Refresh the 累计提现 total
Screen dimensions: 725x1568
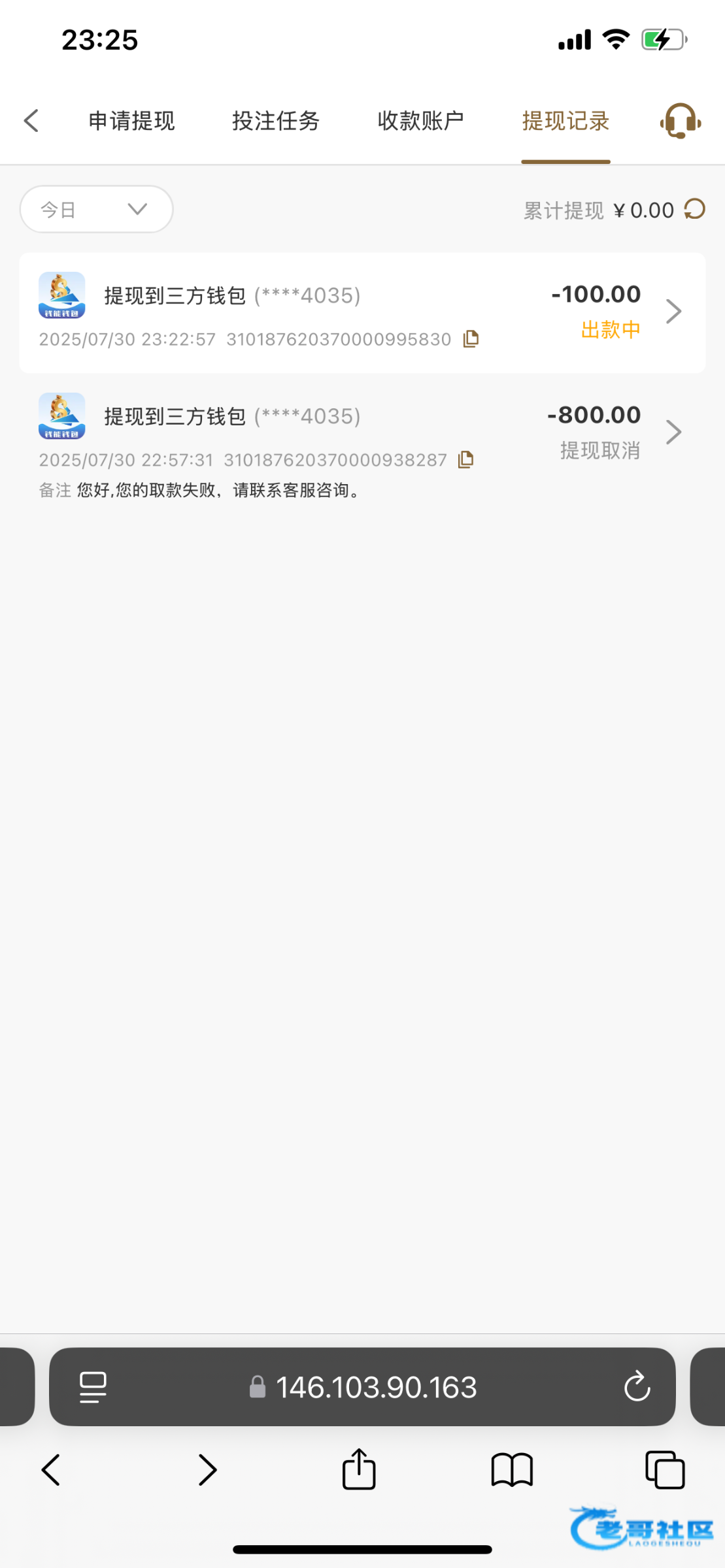click(695, 209)
